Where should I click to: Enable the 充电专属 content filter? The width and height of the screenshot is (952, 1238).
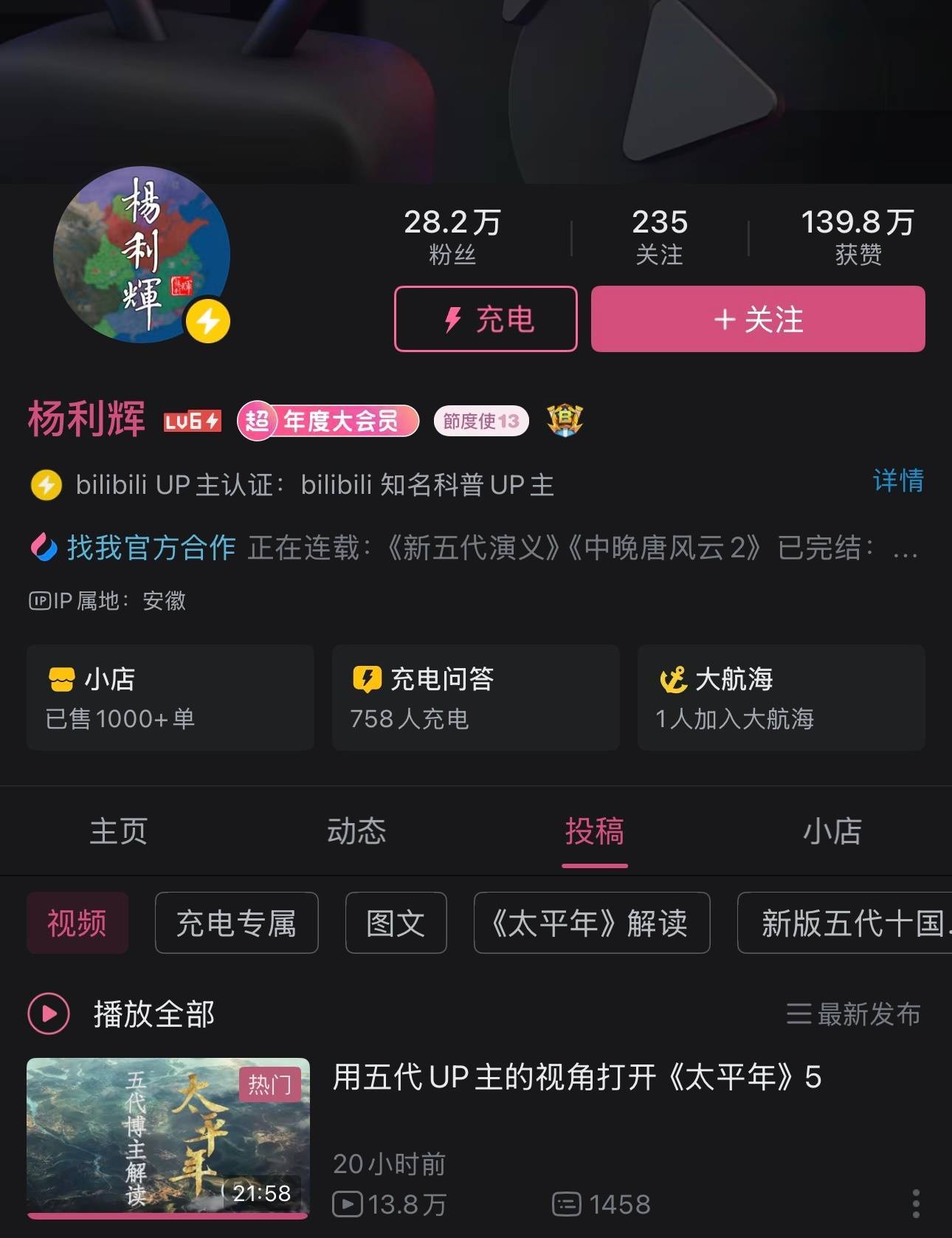click(236, 922)
